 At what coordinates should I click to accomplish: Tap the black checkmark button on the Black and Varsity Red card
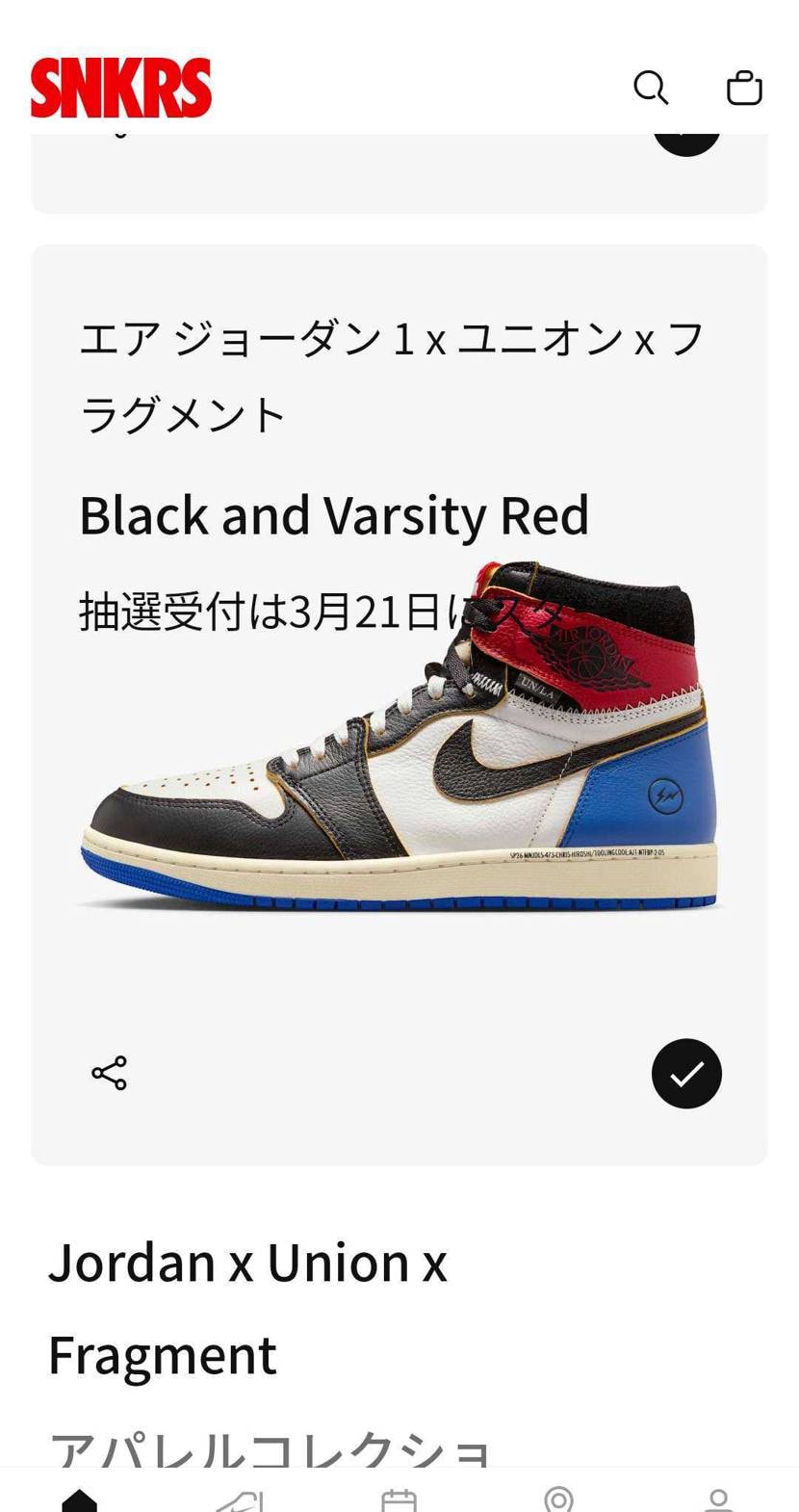pyautogui.click(x=686, y=1074)
